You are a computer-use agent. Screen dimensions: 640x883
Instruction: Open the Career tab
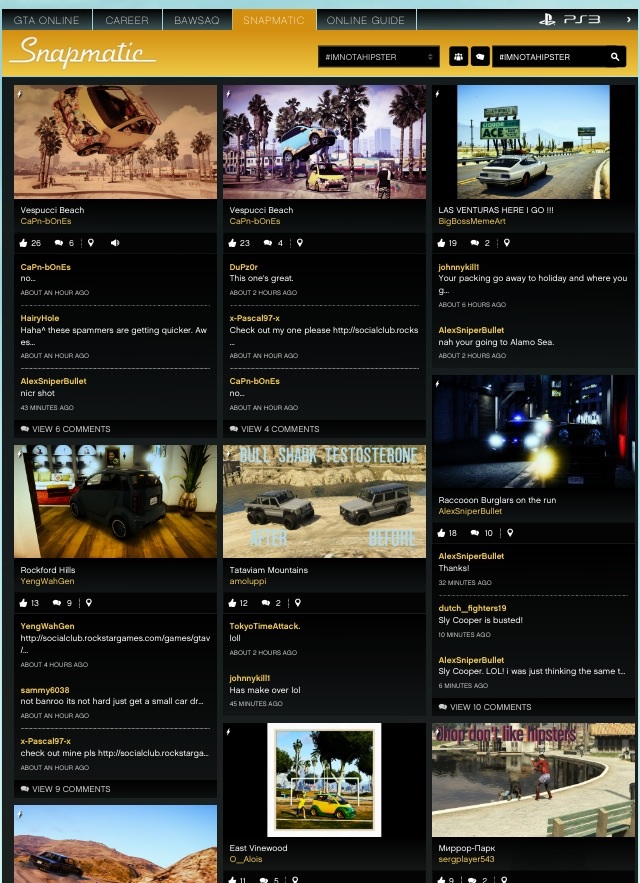(126, 19)
